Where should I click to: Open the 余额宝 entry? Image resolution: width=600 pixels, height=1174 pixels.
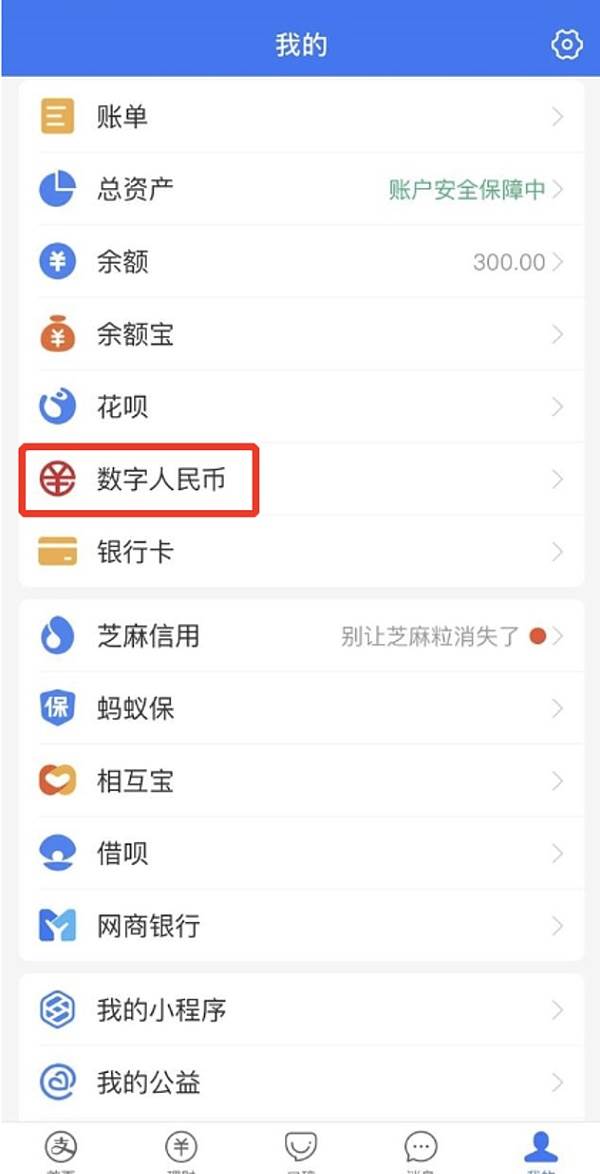click(300, 334)
